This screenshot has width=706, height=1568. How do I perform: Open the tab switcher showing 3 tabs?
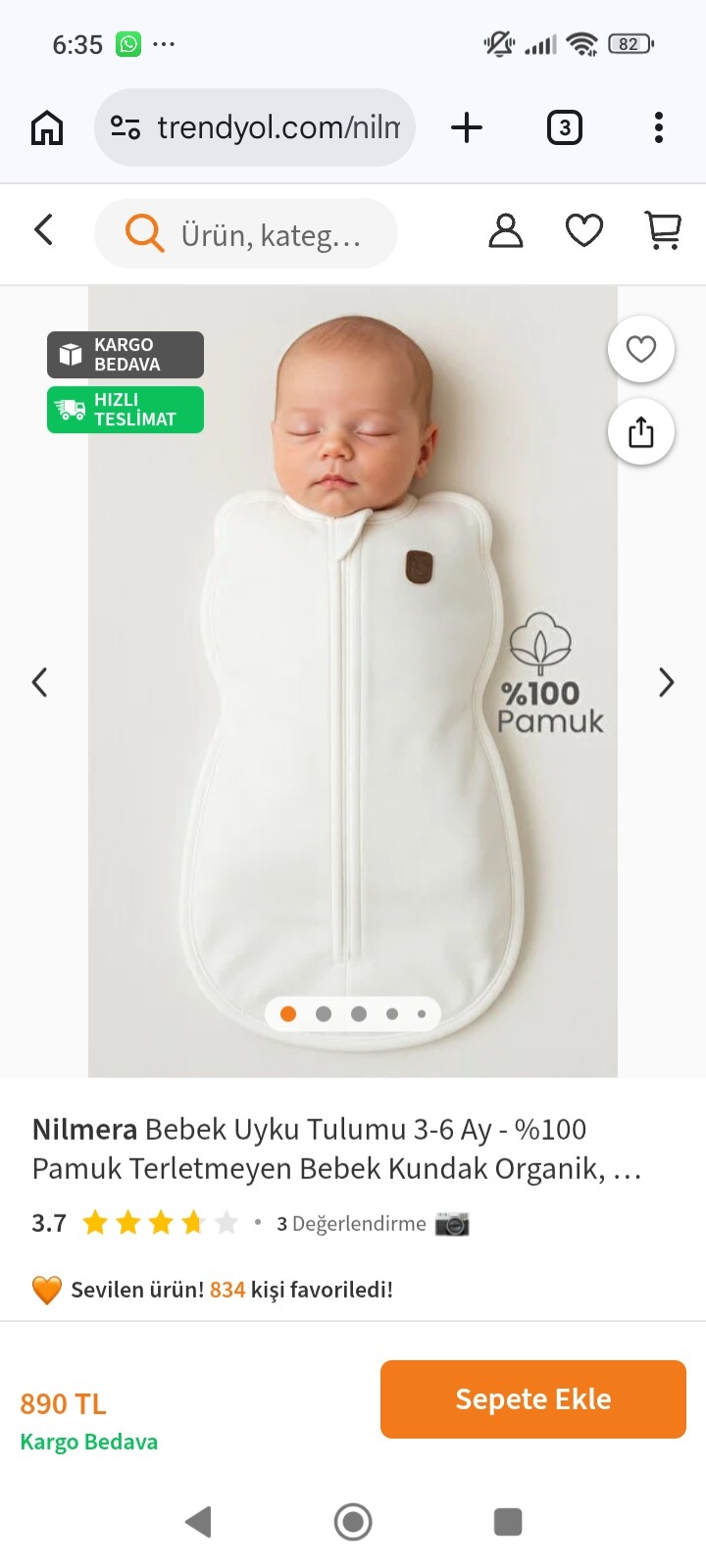point(564,127)
